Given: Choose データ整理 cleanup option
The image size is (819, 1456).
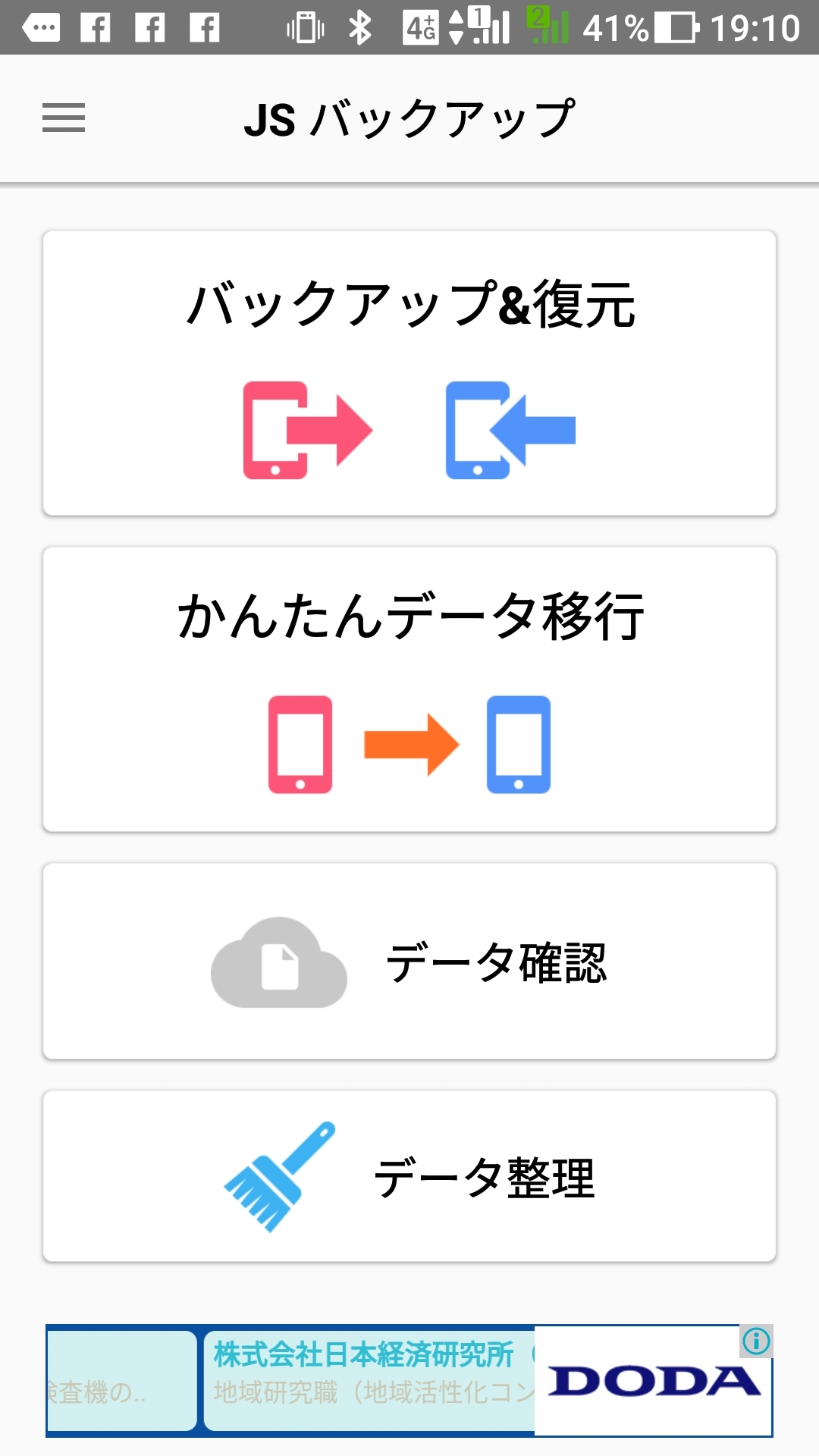Looking at the screenshot, I should (x=409, y=1176).
